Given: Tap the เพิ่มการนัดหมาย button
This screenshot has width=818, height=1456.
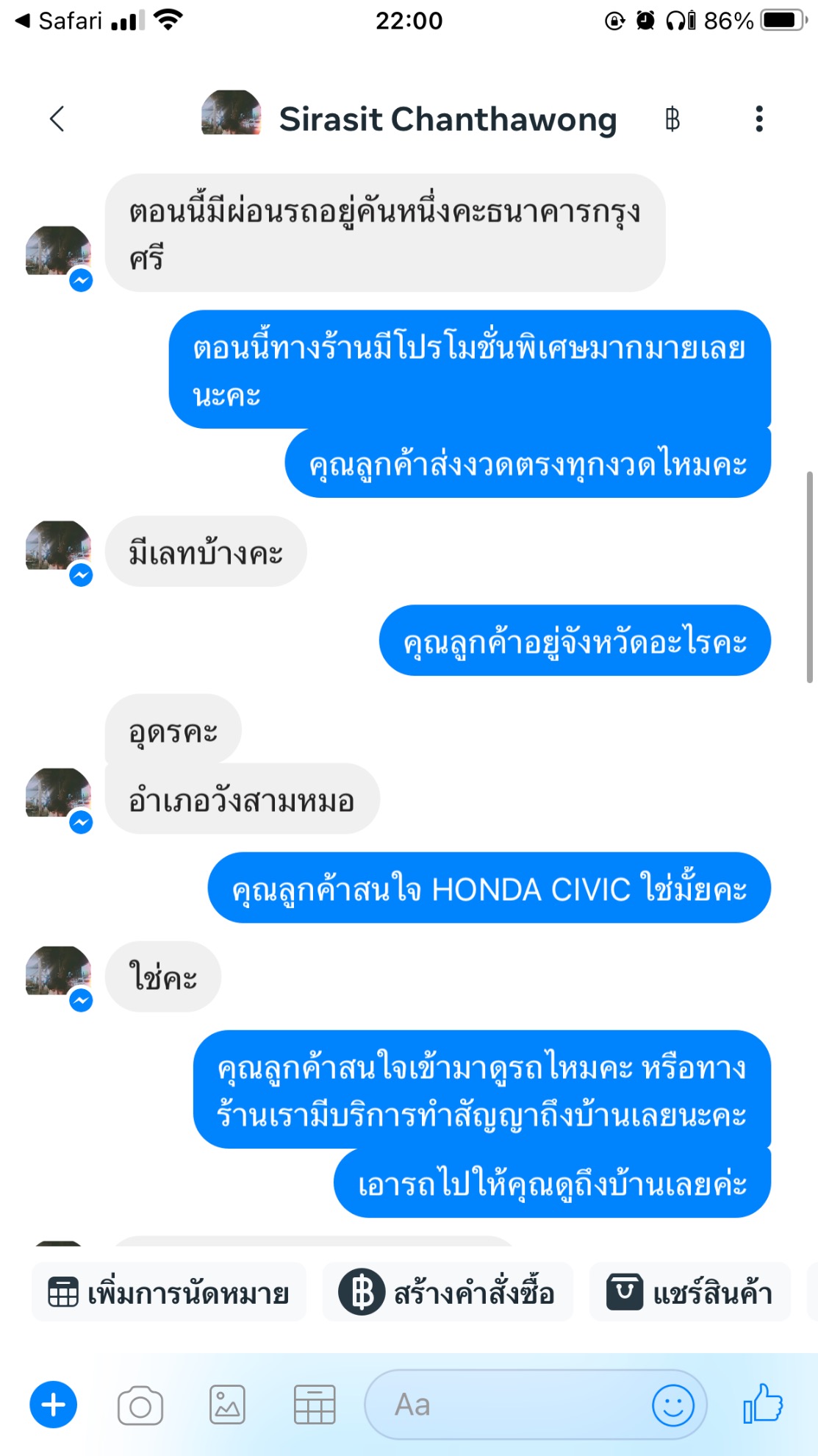Looking at the screenshot, I should coord(168,1292).
